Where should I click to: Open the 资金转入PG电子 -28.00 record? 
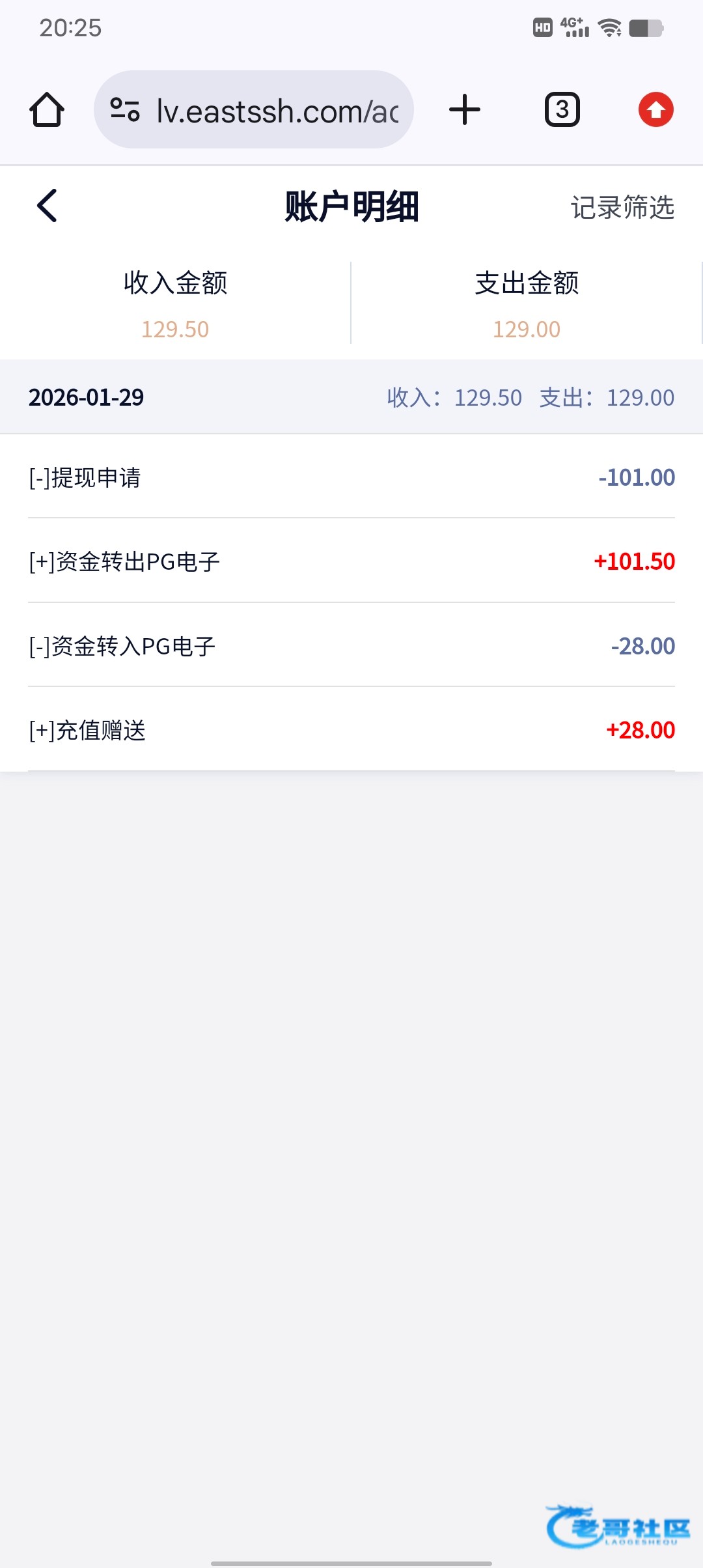tap(351, 646)
